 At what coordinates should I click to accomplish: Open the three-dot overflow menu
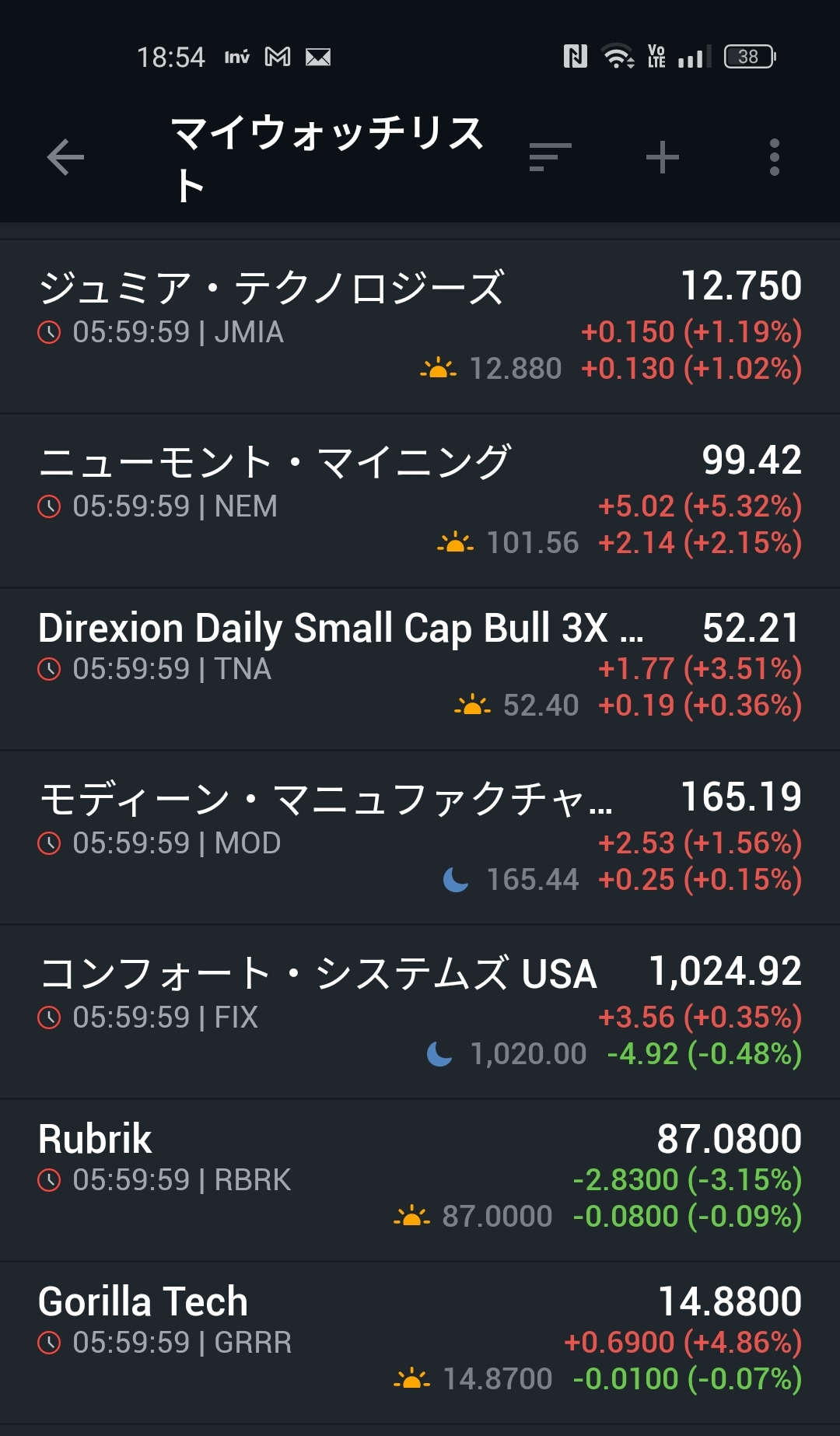(x=774, y=158)
